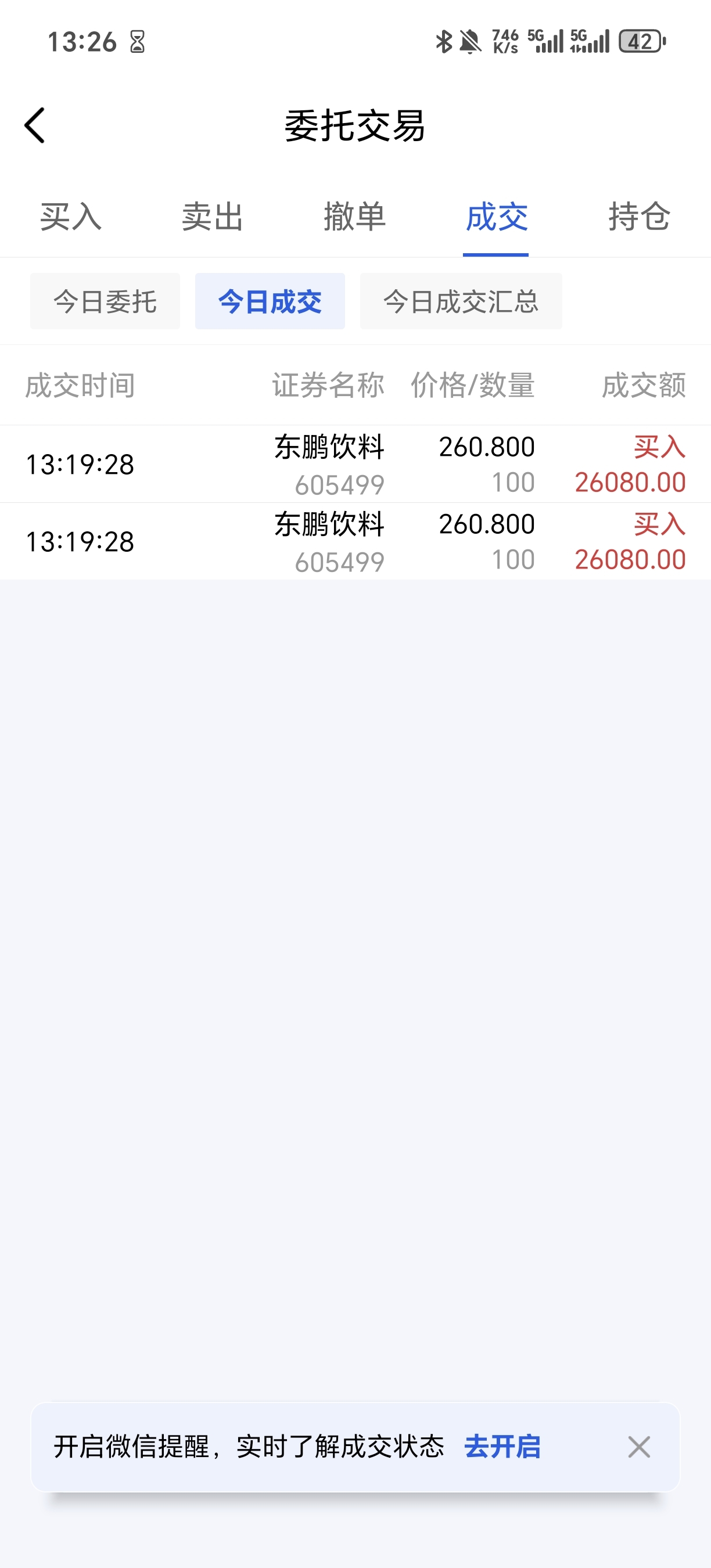This screenshot has height=1568, width=711.
Task: View 今日成交汇总 summary
Action: click(x=461, y=301)
